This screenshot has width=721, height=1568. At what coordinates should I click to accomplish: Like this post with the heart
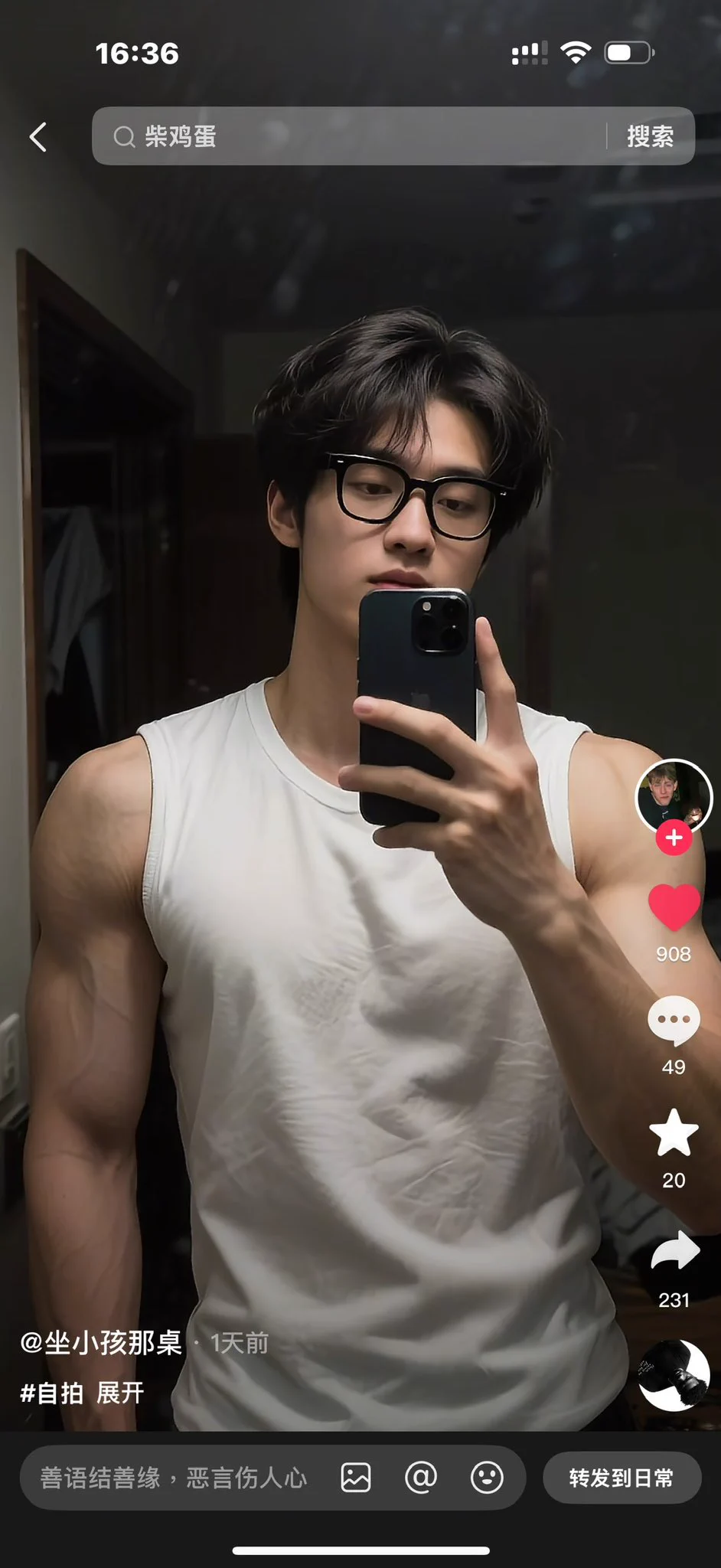point(674,907)
